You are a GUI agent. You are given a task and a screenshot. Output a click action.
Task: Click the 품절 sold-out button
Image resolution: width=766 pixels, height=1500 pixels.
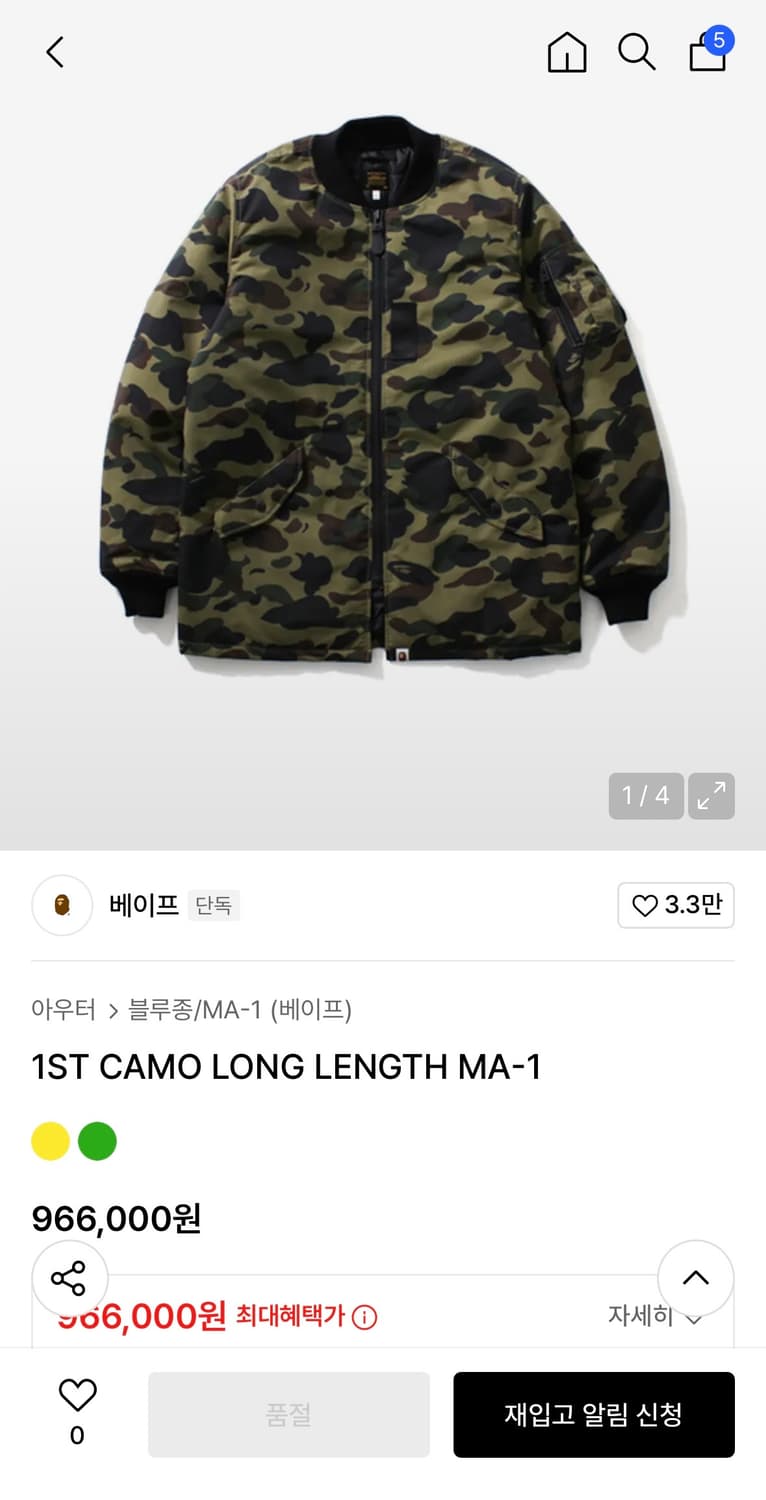[x=288, y=1414]
